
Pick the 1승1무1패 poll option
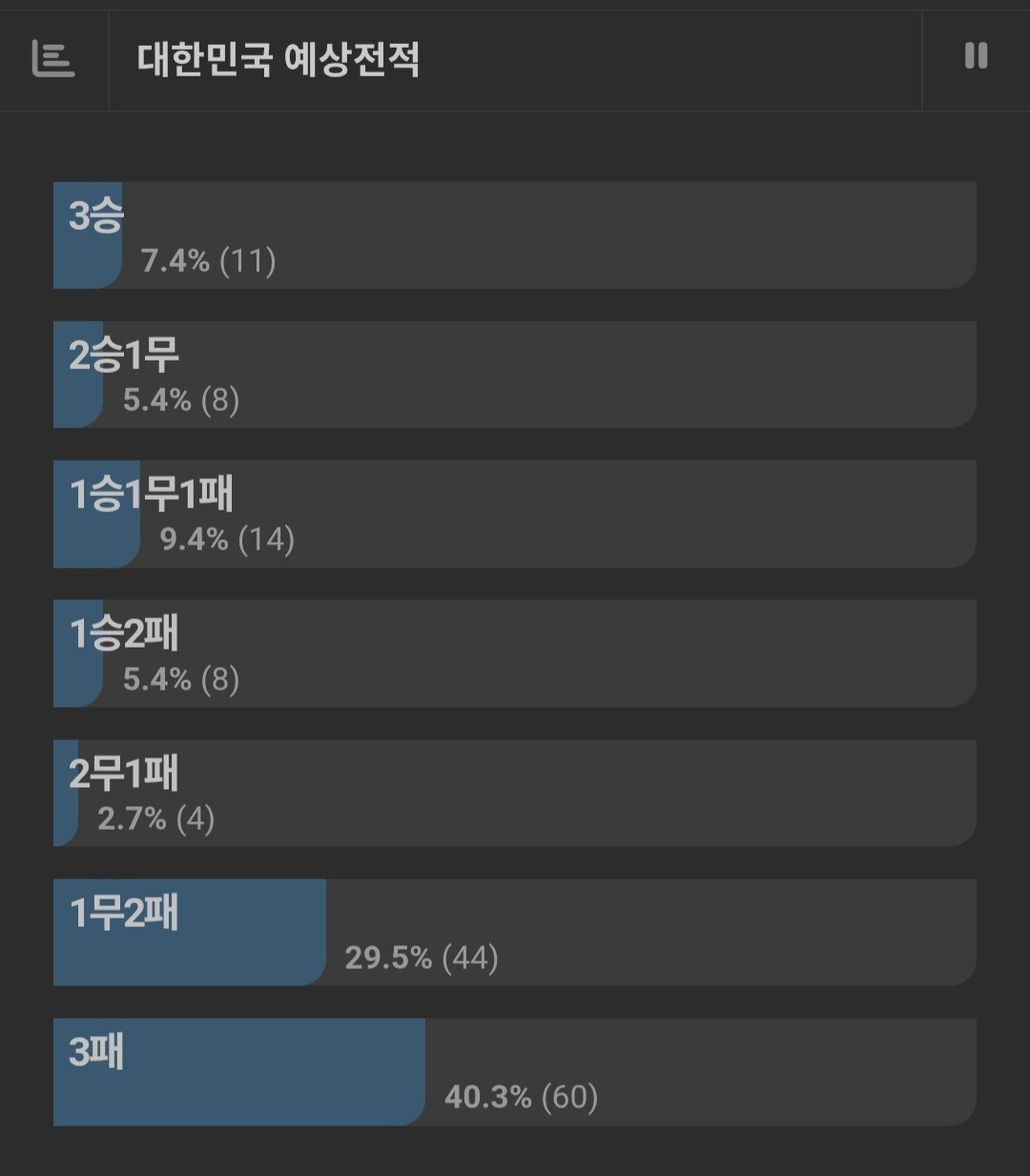click(515, 514)
